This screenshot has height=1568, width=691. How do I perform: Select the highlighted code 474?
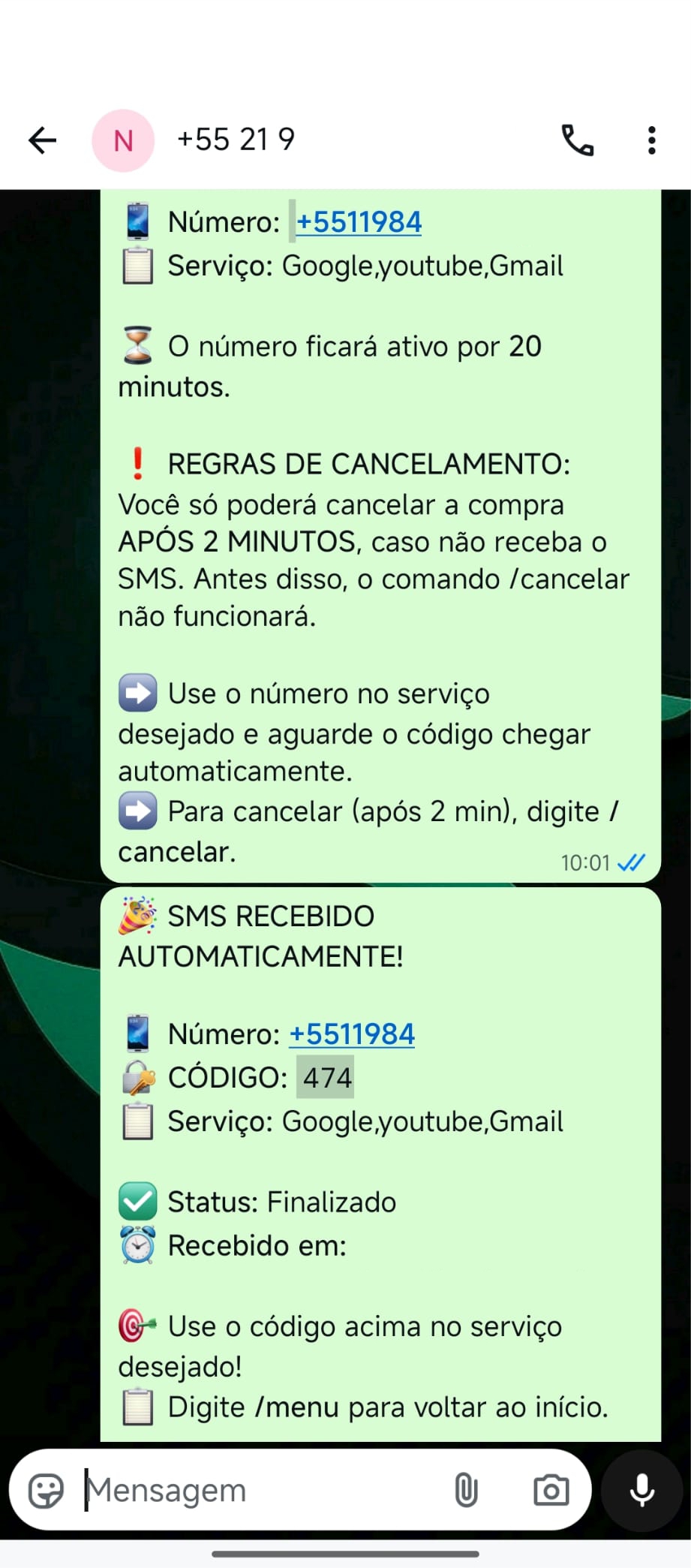click(x=327, y=1077)
